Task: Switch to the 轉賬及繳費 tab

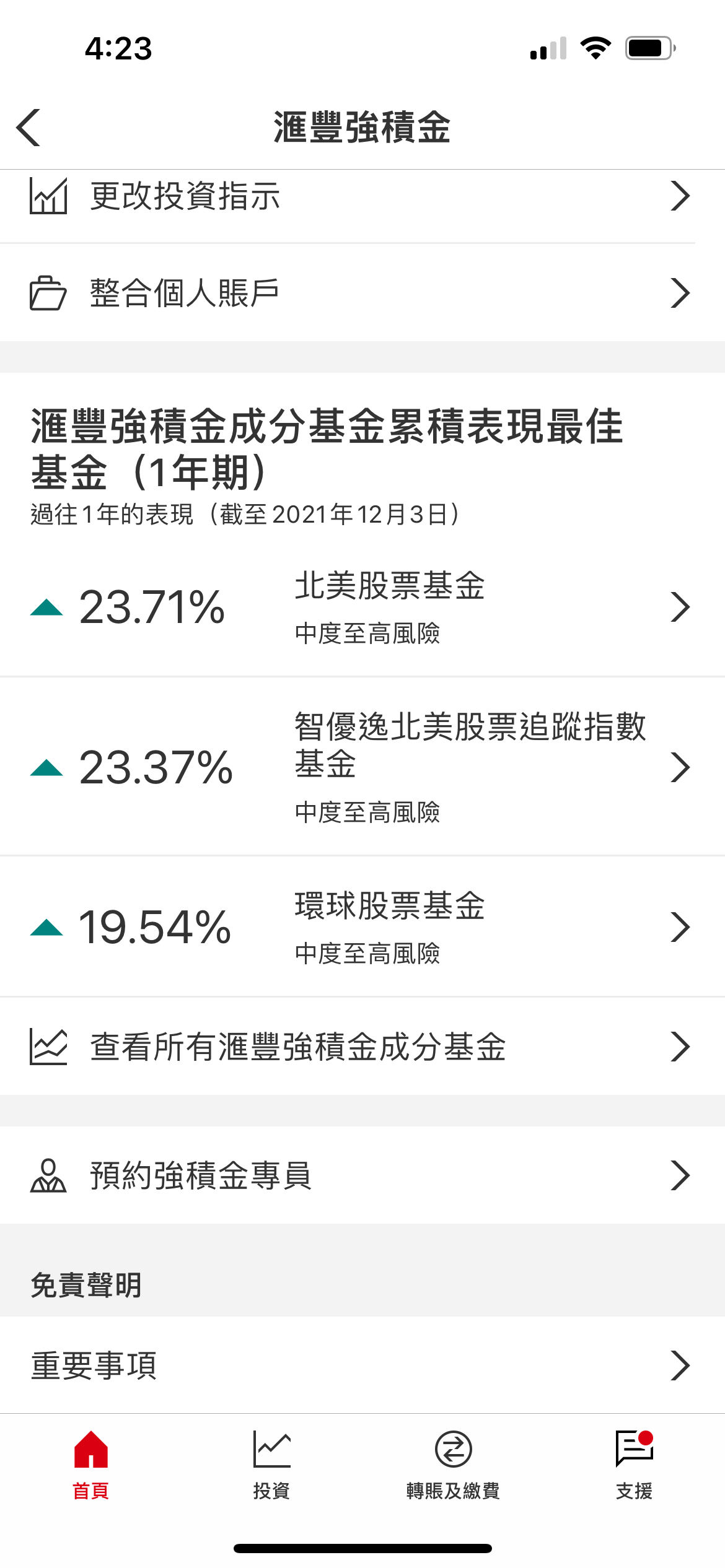Action: coord(453,1465)
